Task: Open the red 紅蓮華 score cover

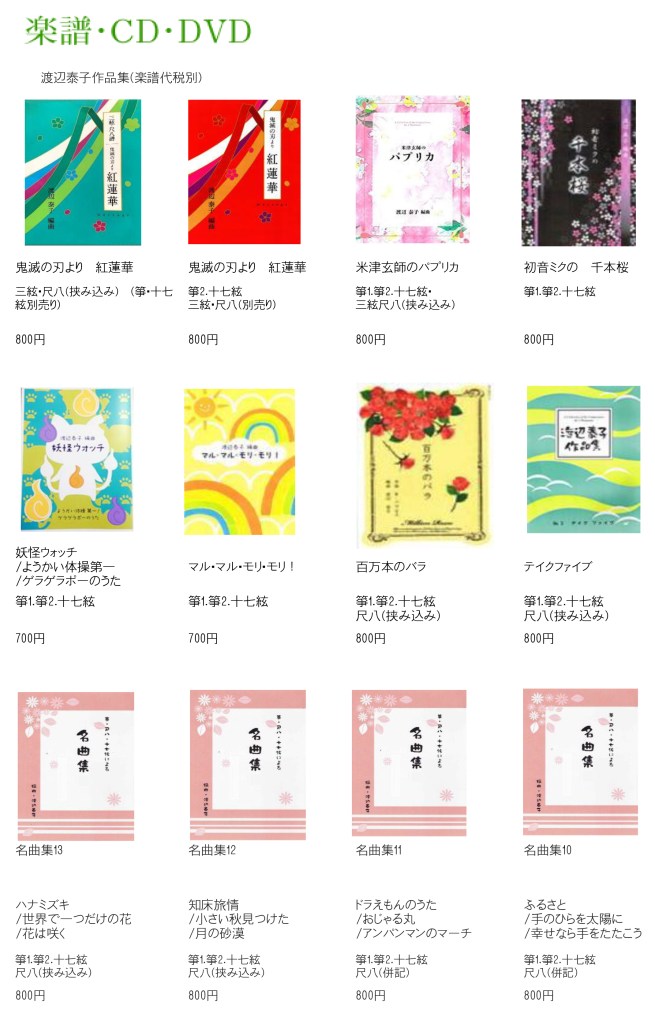Action: (245, 172)
